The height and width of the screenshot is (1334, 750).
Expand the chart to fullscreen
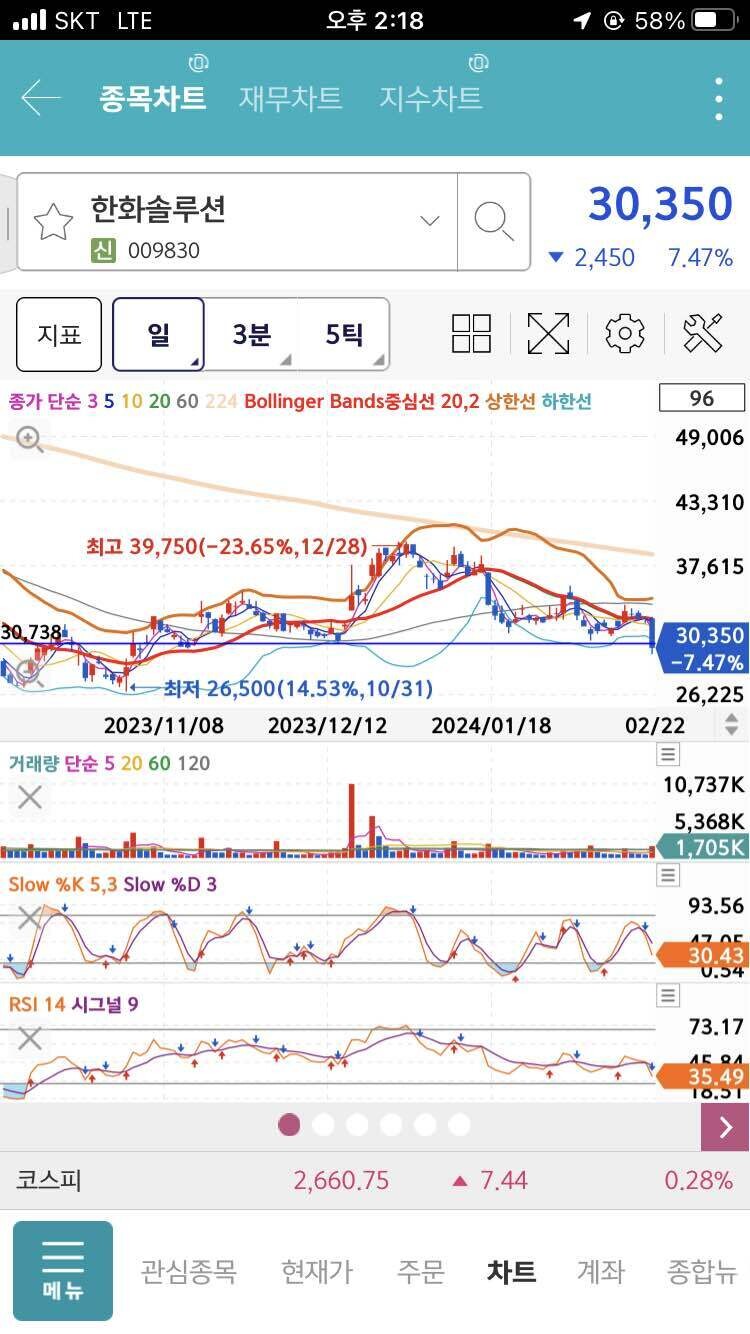[548, 334]
